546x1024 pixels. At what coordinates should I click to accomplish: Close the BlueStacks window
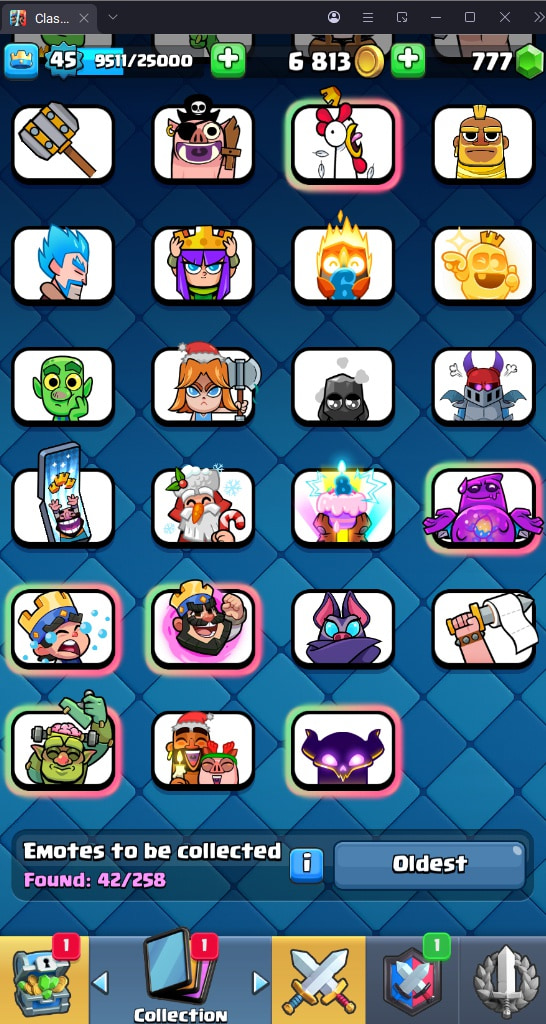coord(504,17)
